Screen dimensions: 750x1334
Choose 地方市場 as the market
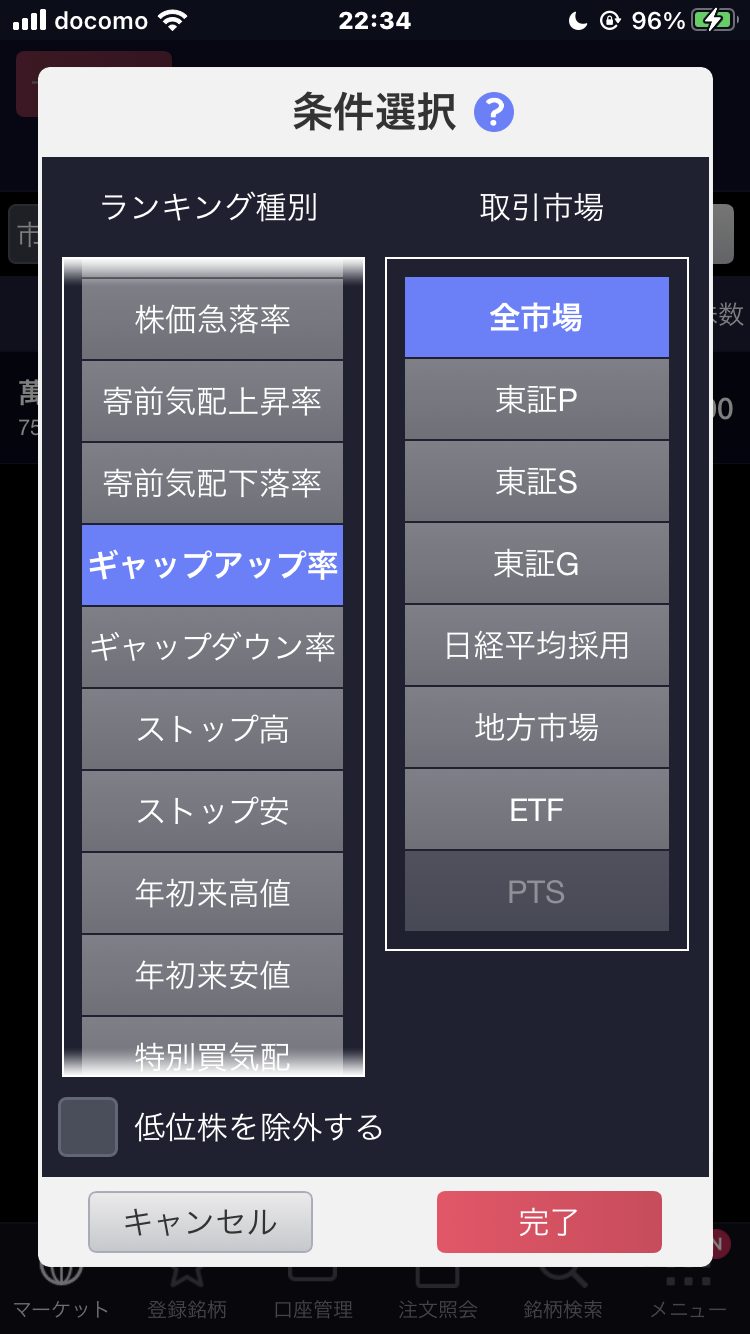[536, 728]
